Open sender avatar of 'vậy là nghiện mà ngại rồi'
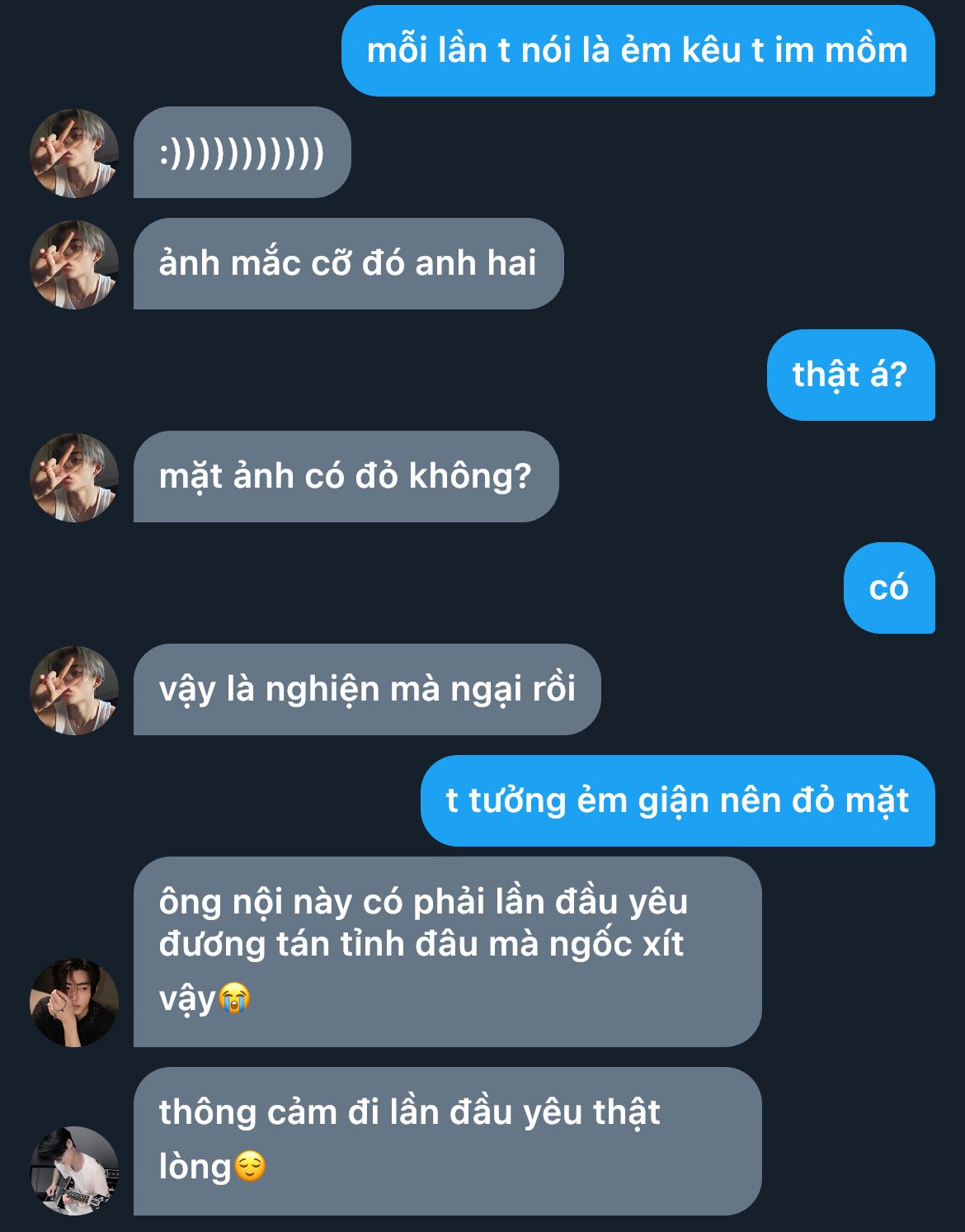This screenshot has width=965, height=1232. (74, 691)
